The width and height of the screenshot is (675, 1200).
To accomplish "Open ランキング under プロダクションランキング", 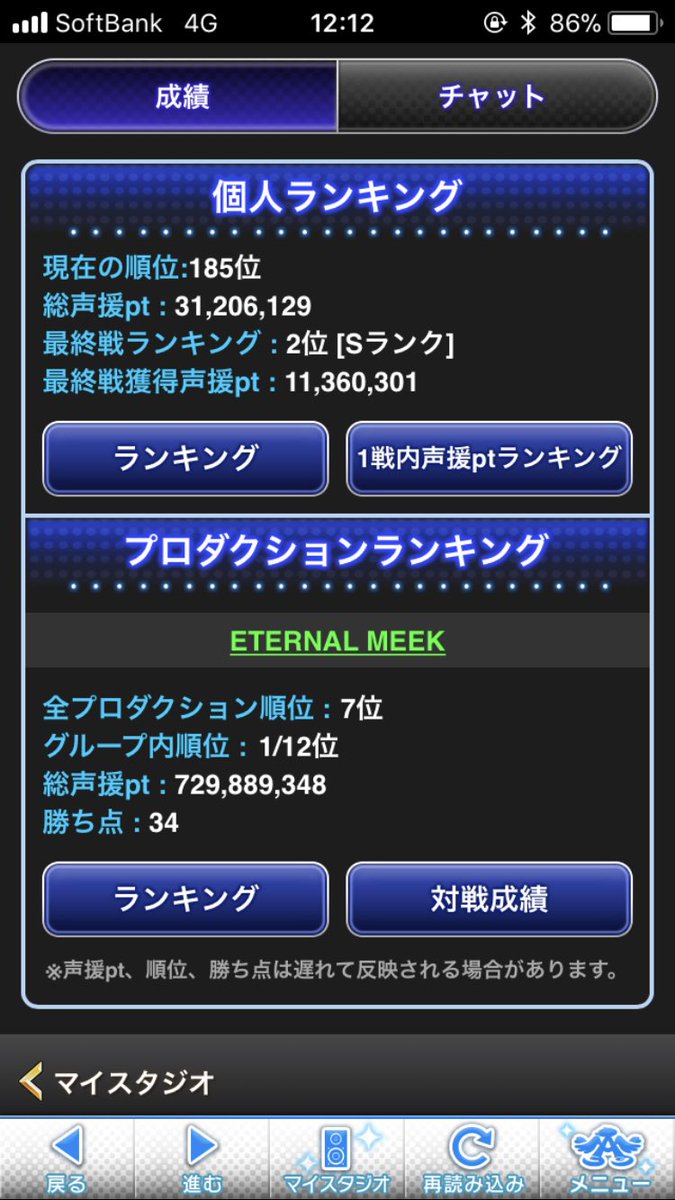I will click(185, 898).
